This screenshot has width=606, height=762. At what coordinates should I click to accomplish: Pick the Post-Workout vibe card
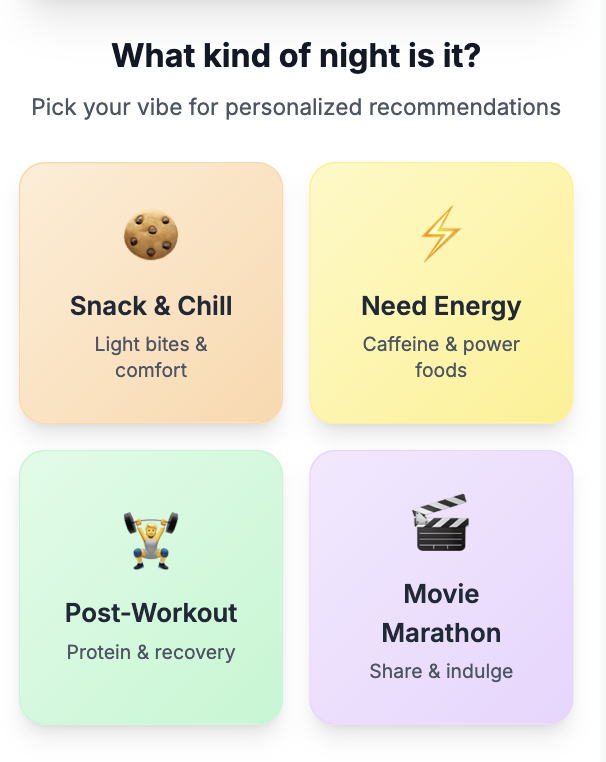tap(151, 587)
